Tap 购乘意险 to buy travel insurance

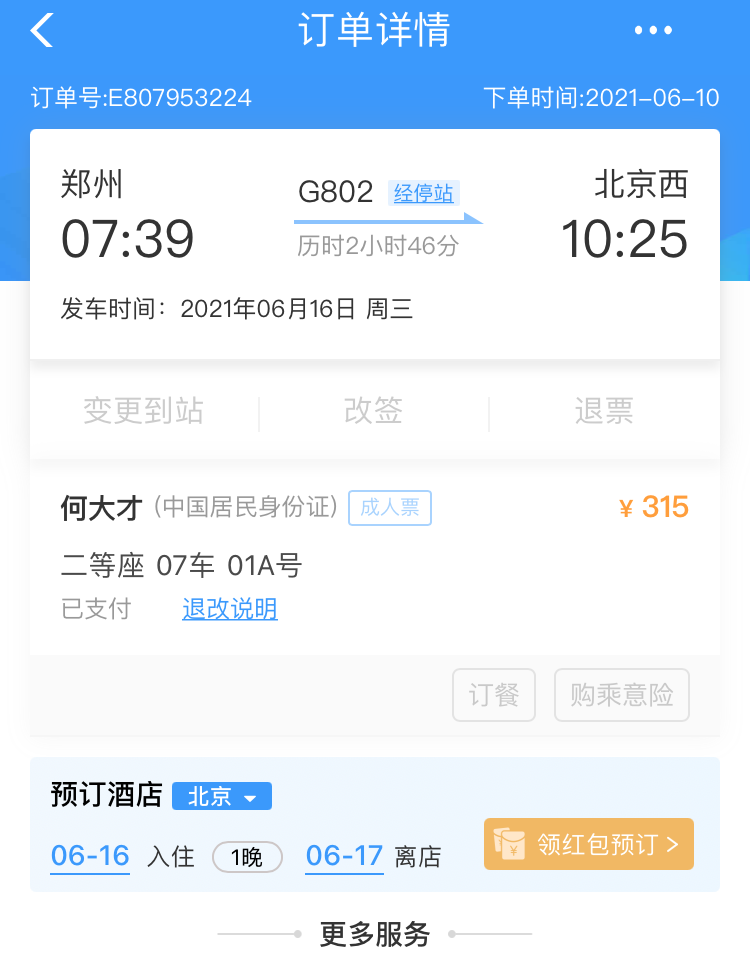[x=621, y=694]
